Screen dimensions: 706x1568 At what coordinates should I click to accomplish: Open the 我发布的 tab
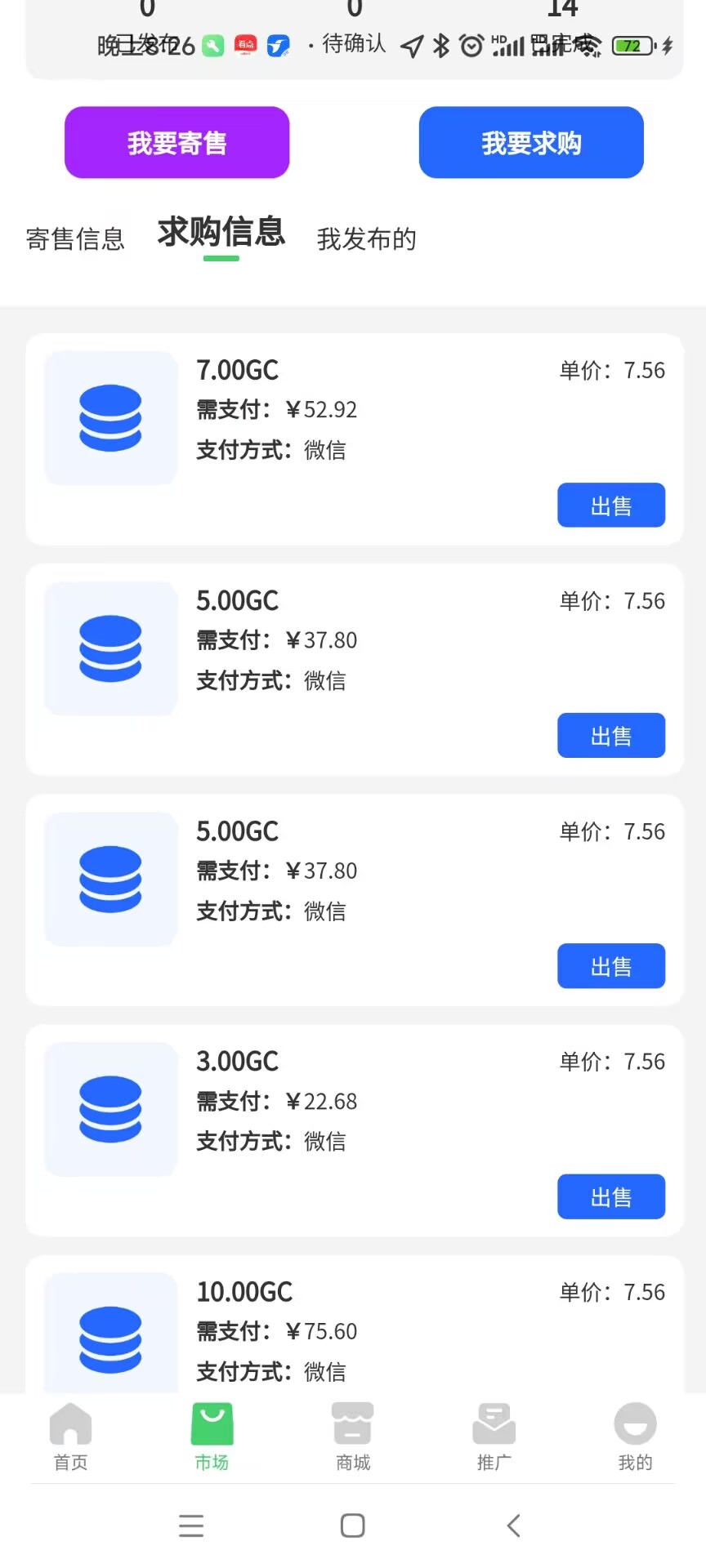pos(367,239)
